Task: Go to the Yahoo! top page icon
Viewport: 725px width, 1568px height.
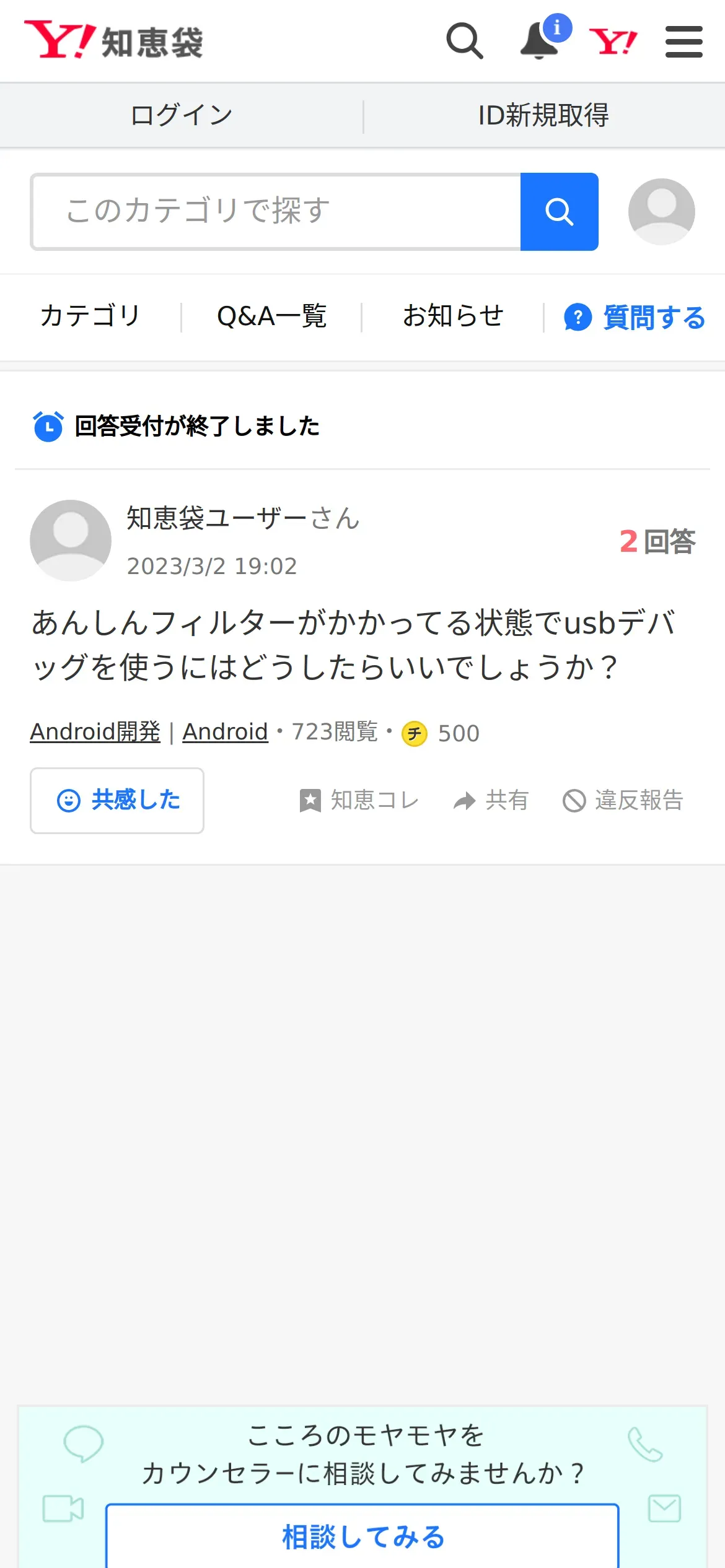Action: coord(613,41)
